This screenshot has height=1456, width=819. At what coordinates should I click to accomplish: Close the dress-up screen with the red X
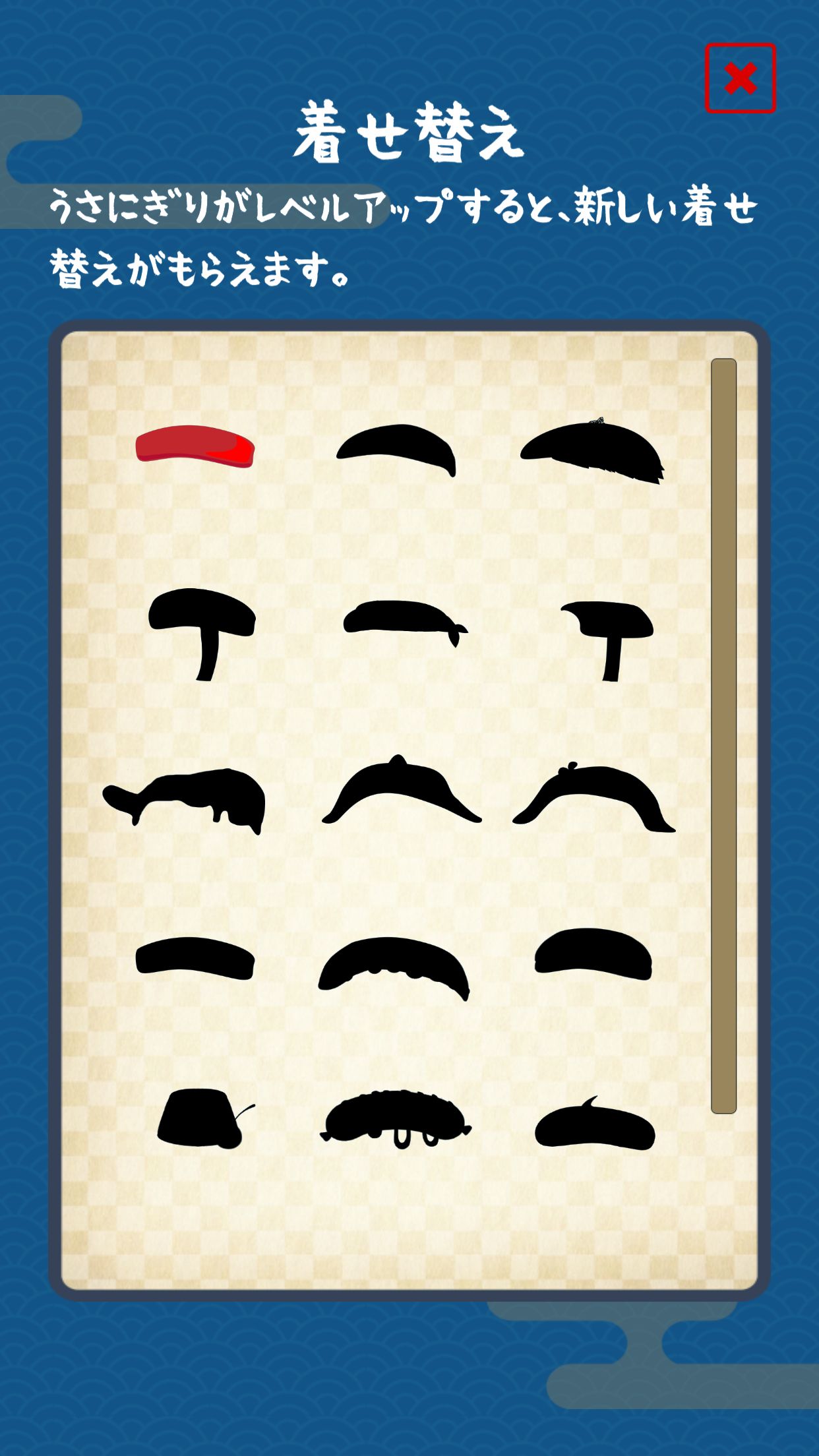(740, 78)
